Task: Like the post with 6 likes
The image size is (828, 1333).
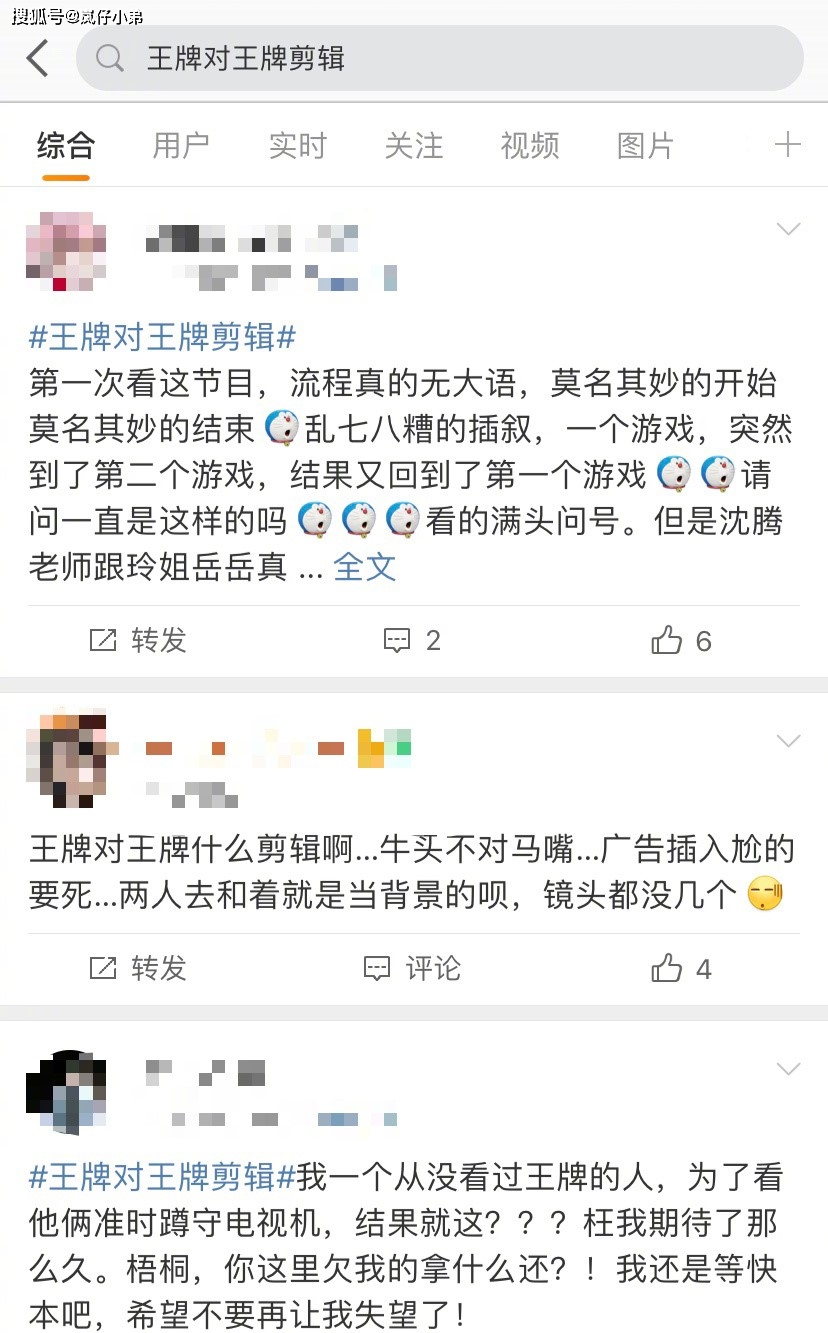Action: (x=681, y=640)
